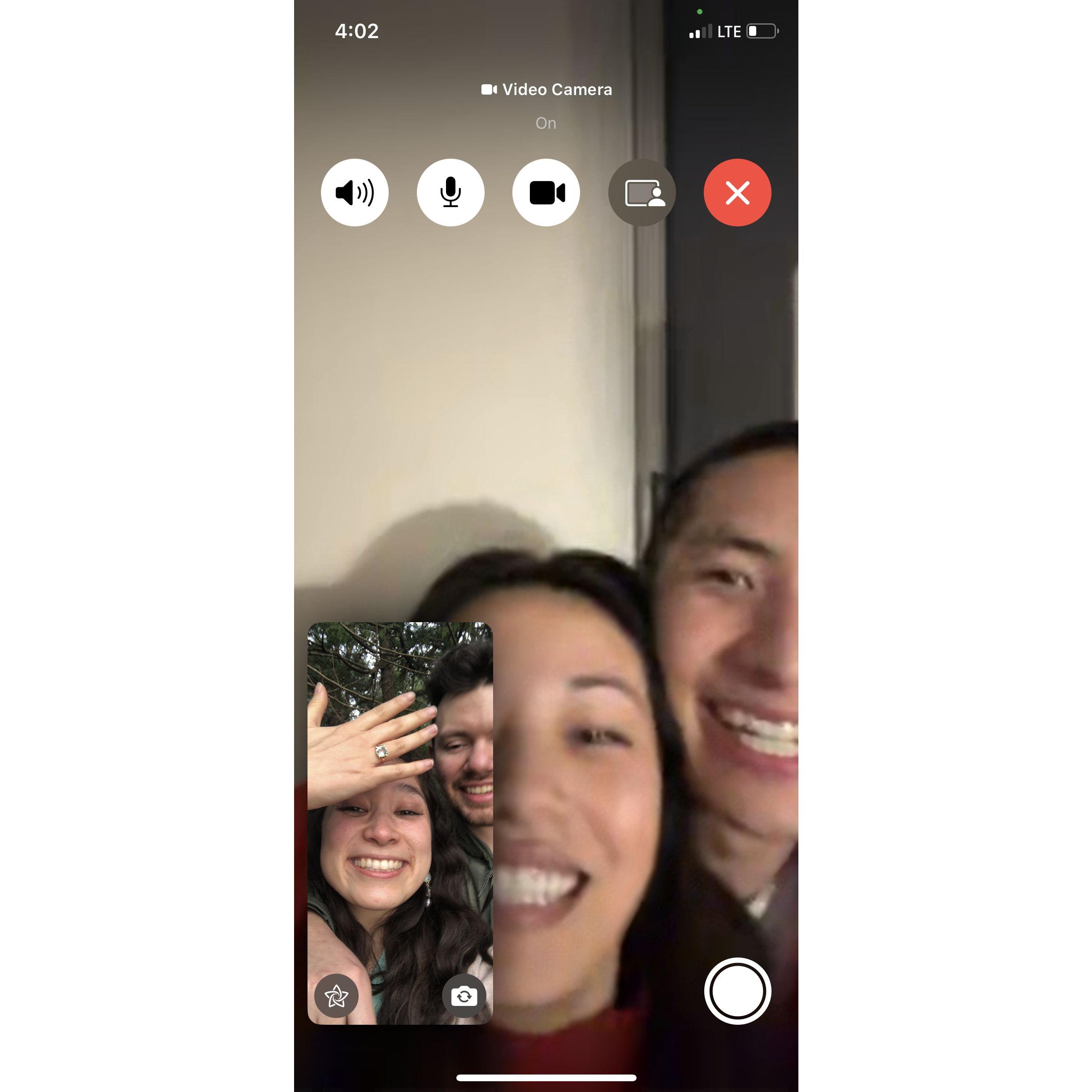The height and width of the screenshot is (1092, 1092).
Task: Open camera effects star icon
Action: pyautogui.click(x=336, y=996)
